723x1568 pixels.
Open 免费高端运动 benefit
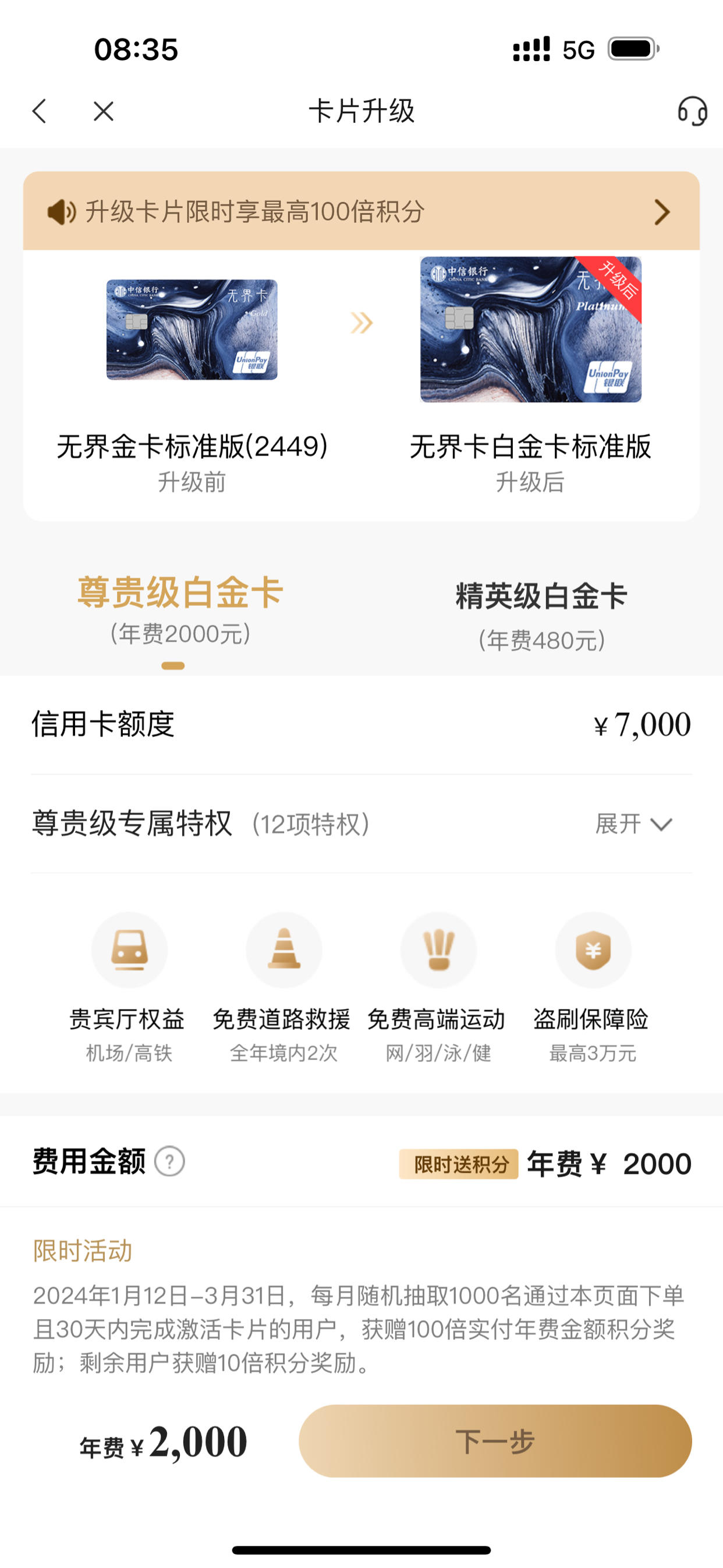tap(438, 987)
